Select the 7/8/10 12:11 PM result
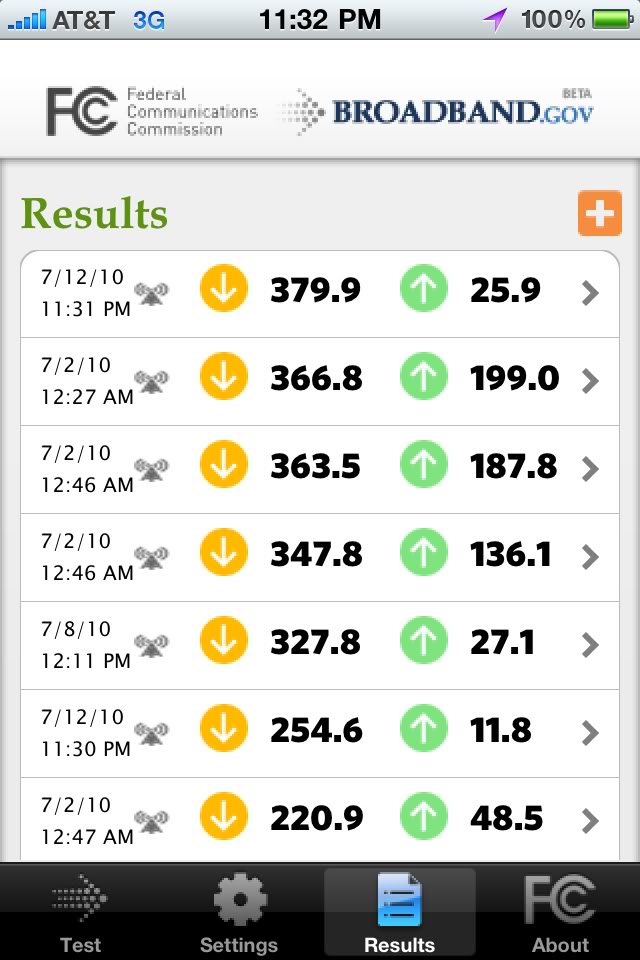The image size is (640, 960). pyautogui.click(x=320, y=646)
